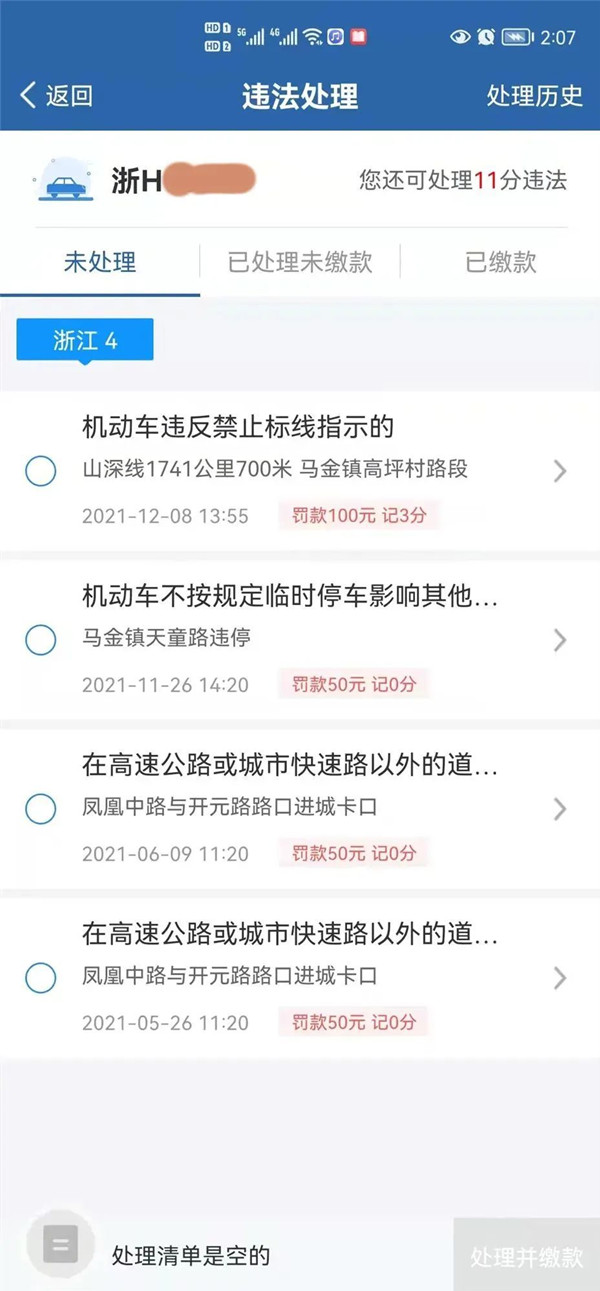600x1291 pixels.
Task: Select the 2021-12-08 13:55 violation radio button
Action: 40,471
